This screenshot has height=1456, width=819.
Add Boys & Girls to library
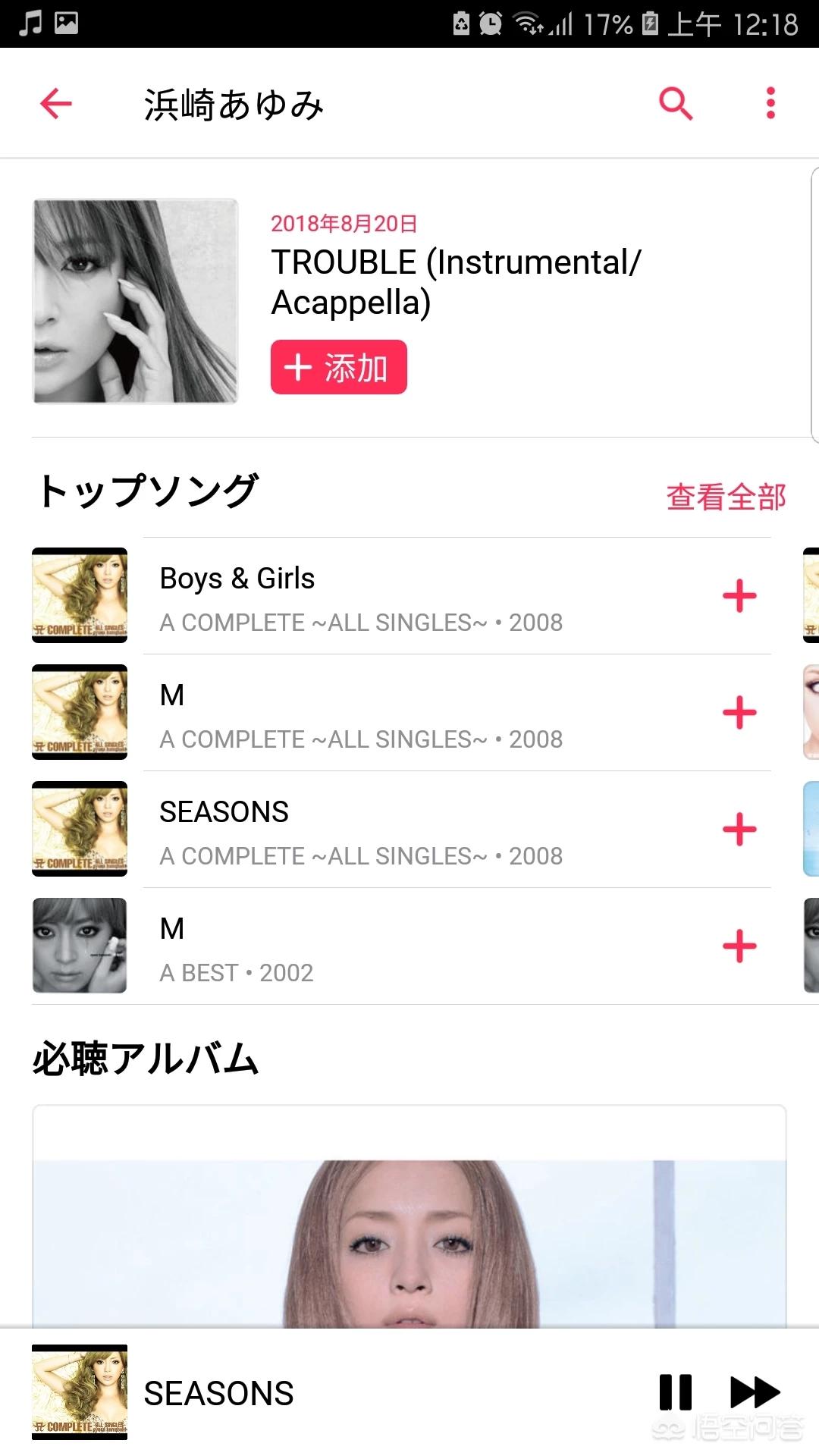tap(739, 596)
